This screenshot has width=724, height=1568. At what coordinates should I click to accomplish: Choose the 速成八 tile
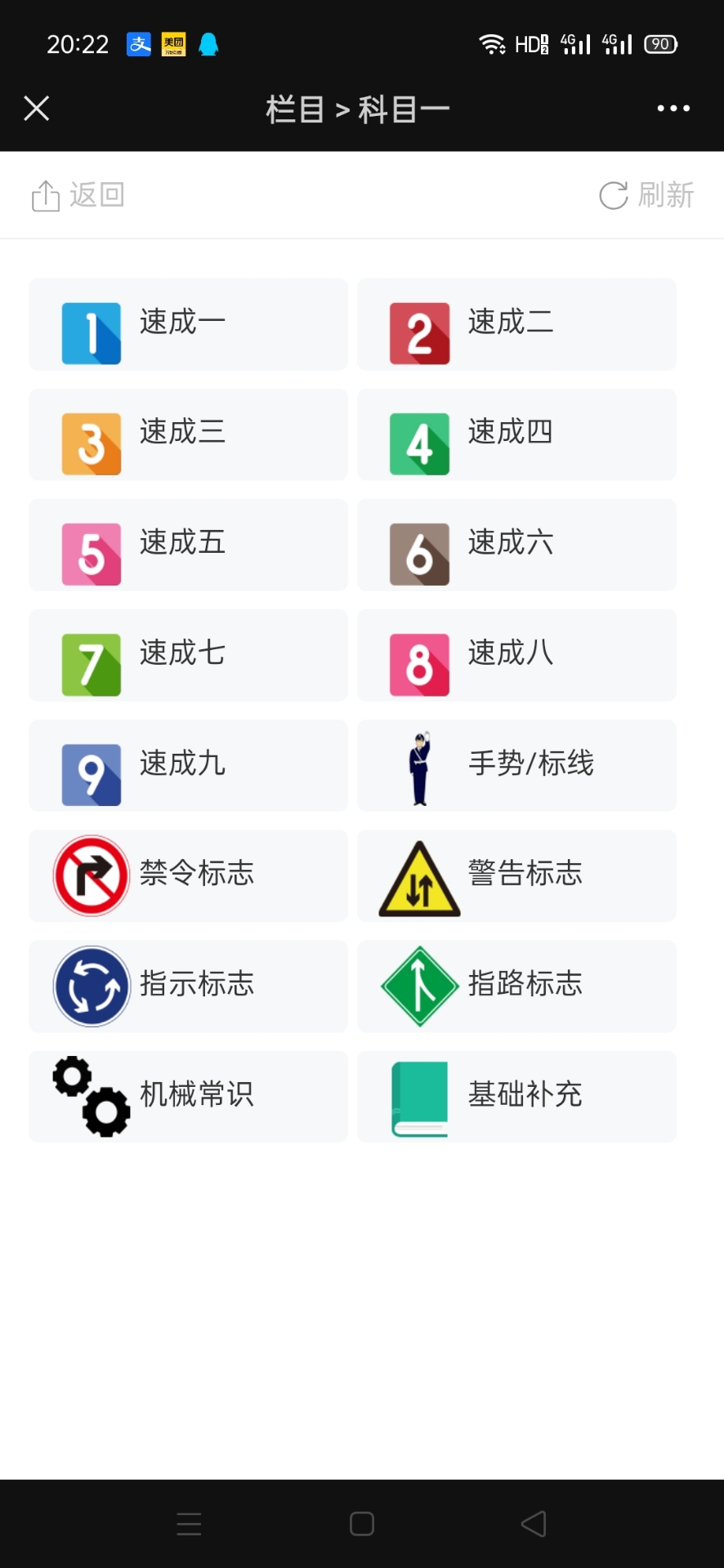[516, 655]
